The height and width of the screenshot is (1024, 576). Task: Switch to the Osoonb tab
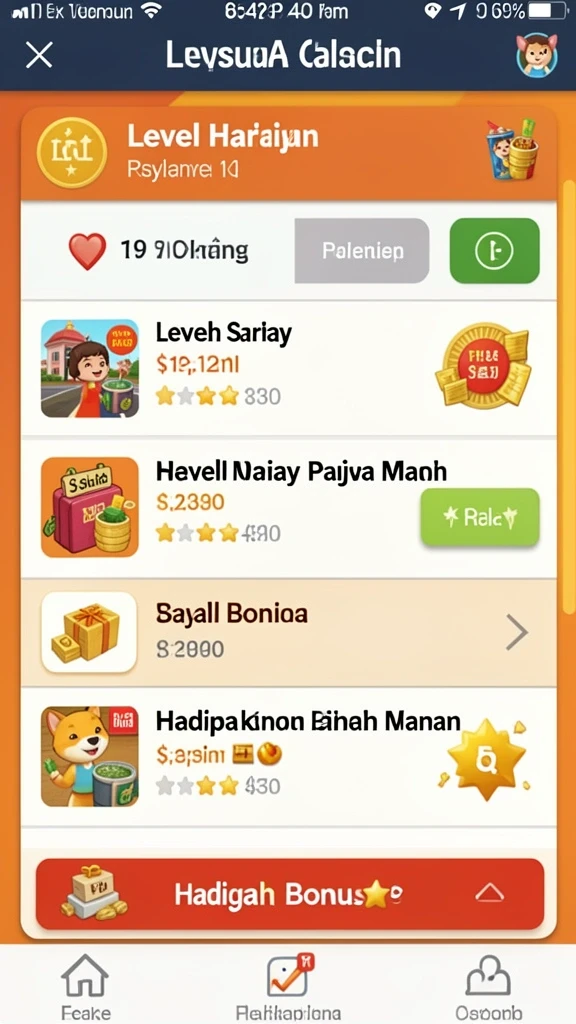click(x=488, y=985)
